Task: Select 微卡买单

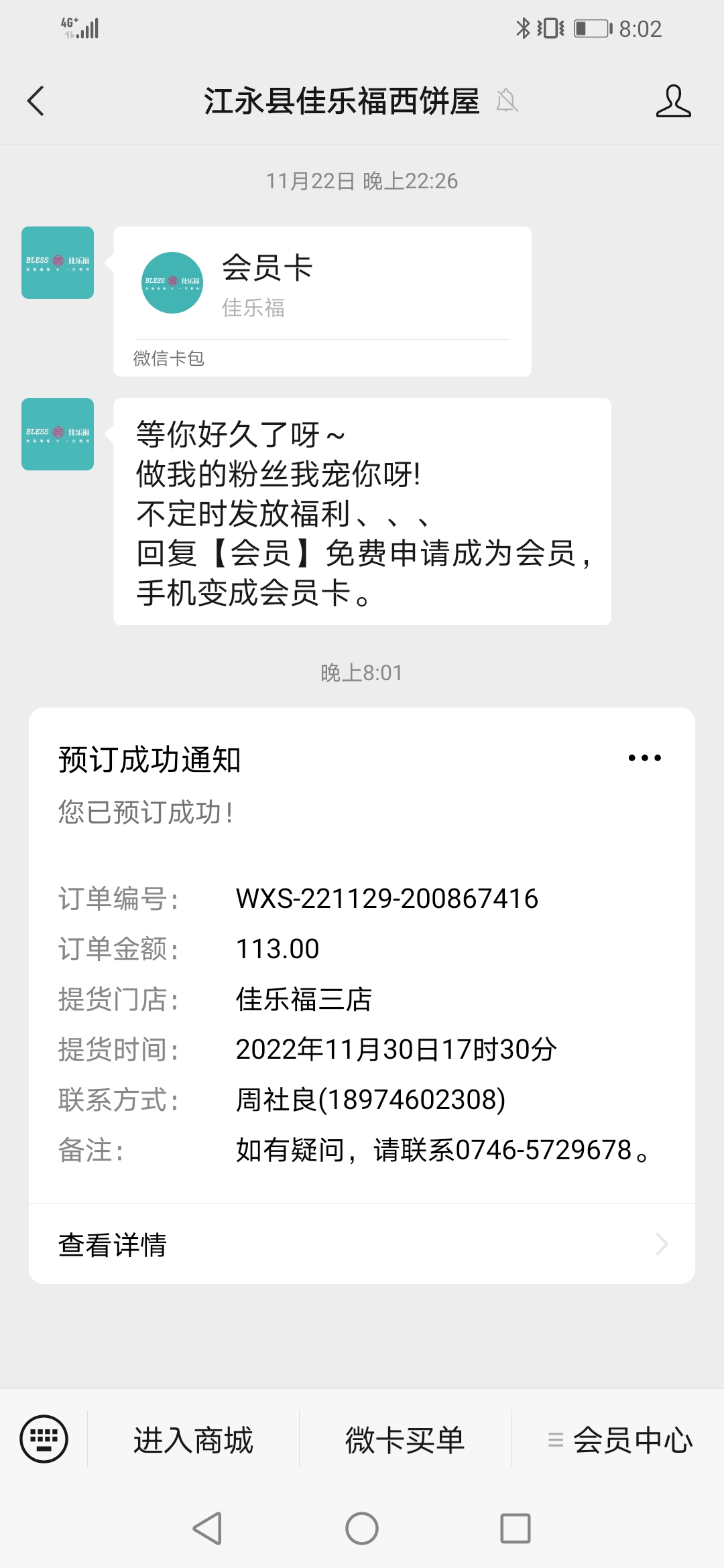Action: coord(405,1439)
